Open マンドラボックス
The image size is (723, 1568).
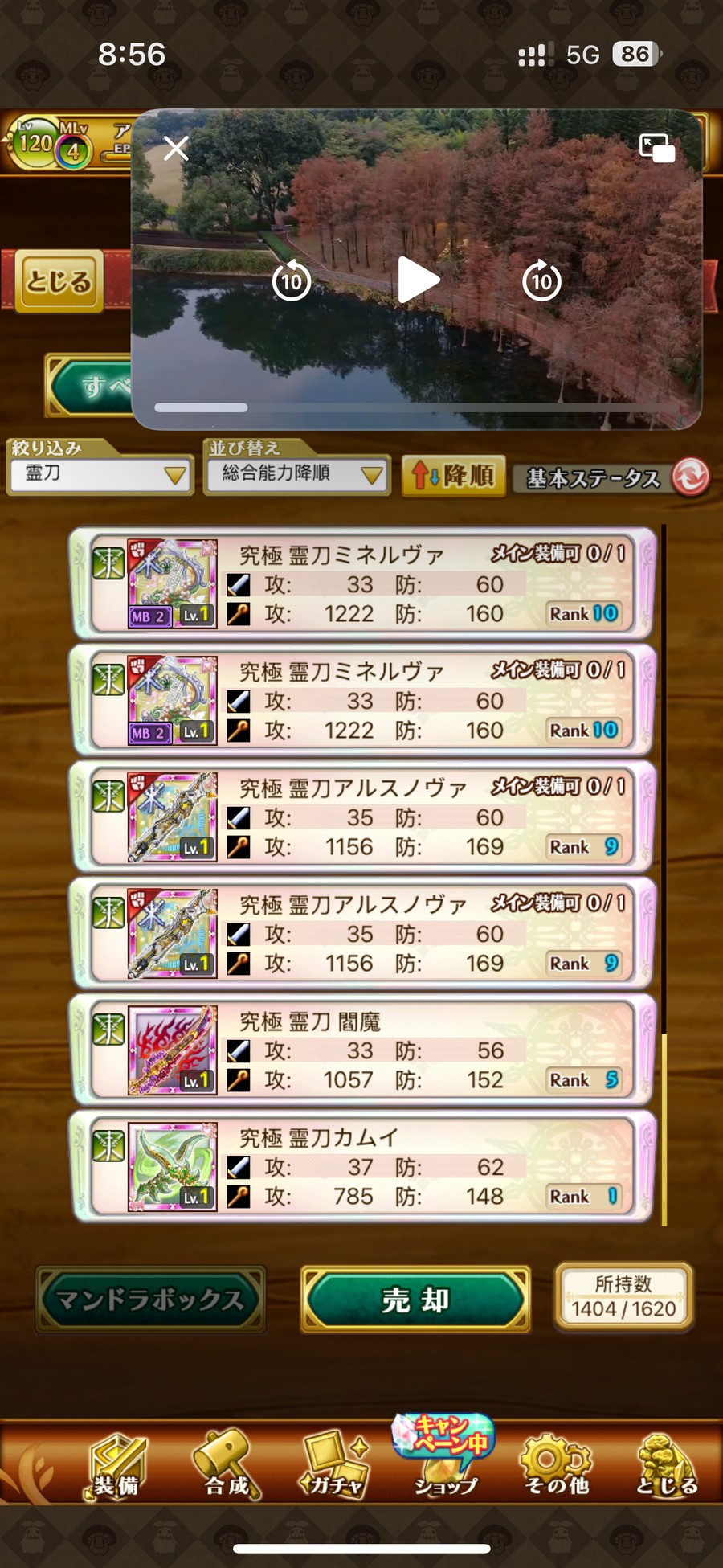click(x=150, y=1299)
